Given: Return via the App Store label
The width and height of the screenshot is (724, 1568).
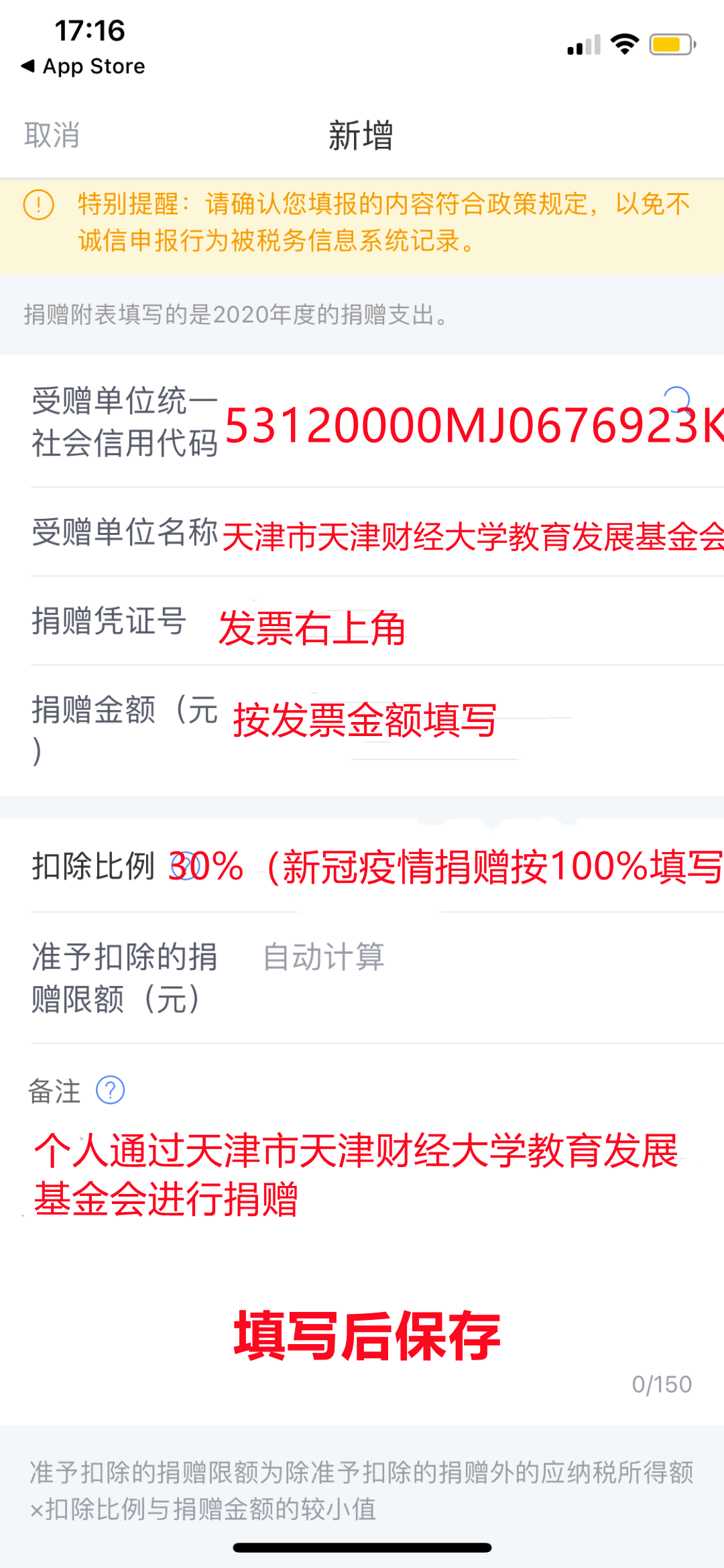Looking at the screenshot, I should click(94, 66).
